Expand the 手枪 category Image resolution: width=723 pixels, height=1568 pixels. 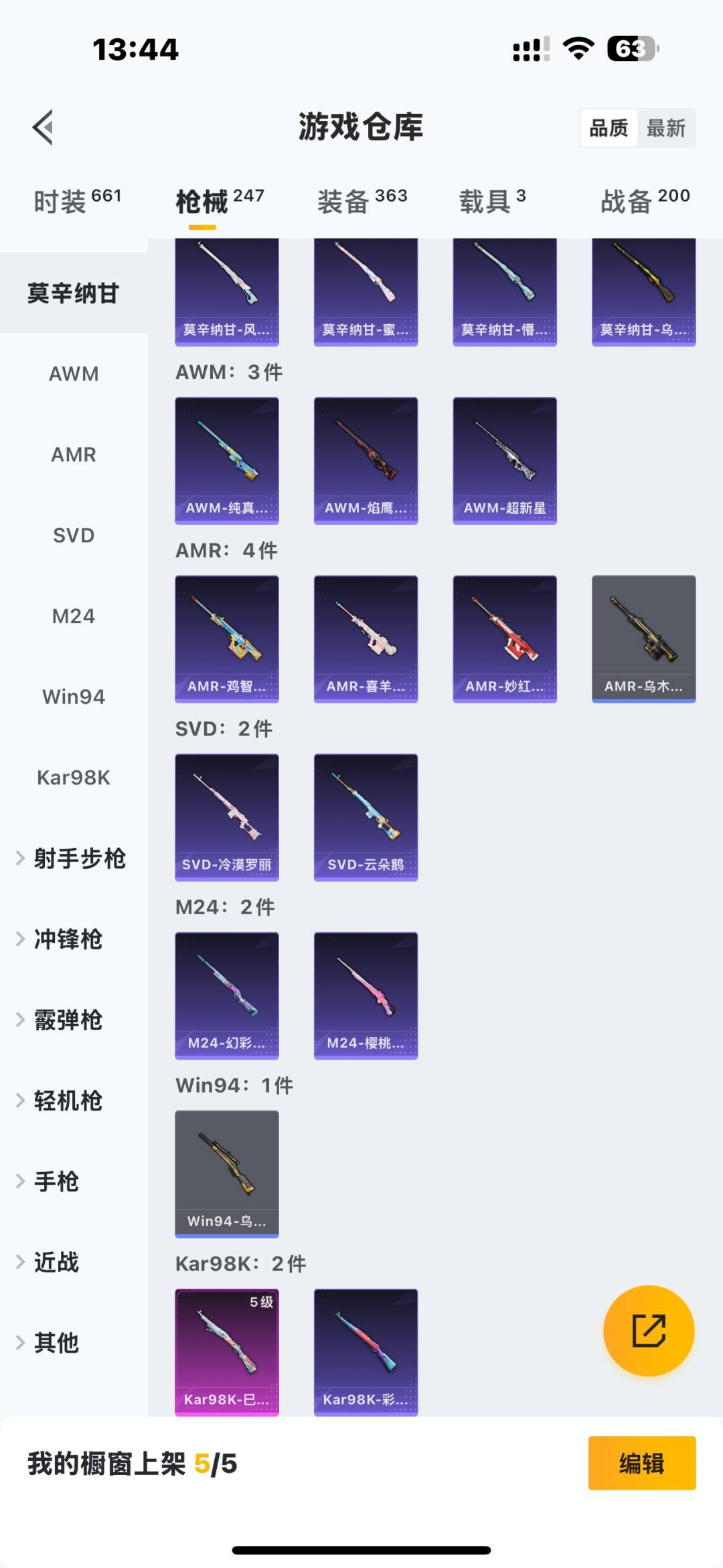click(74, 1182)
